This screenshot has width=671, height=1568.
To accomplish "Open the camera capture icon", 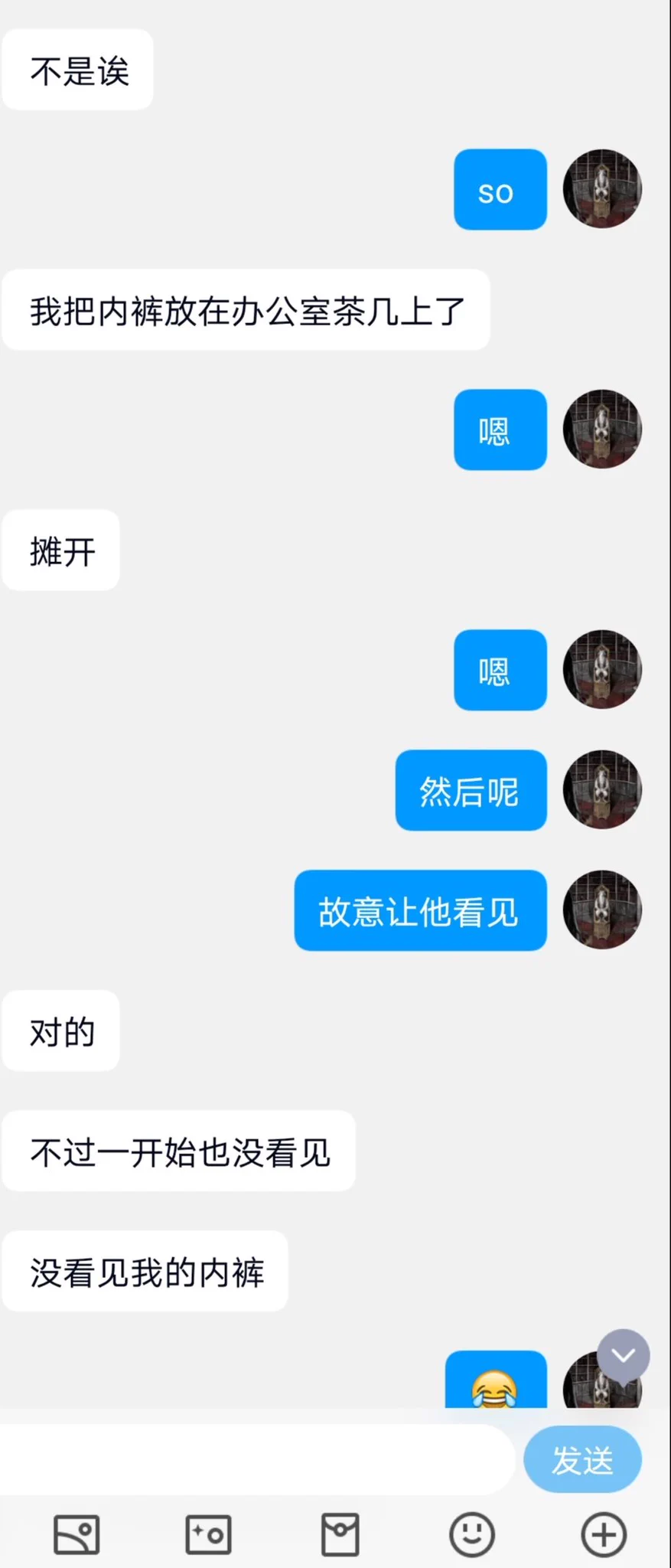I will (208, 1534).
